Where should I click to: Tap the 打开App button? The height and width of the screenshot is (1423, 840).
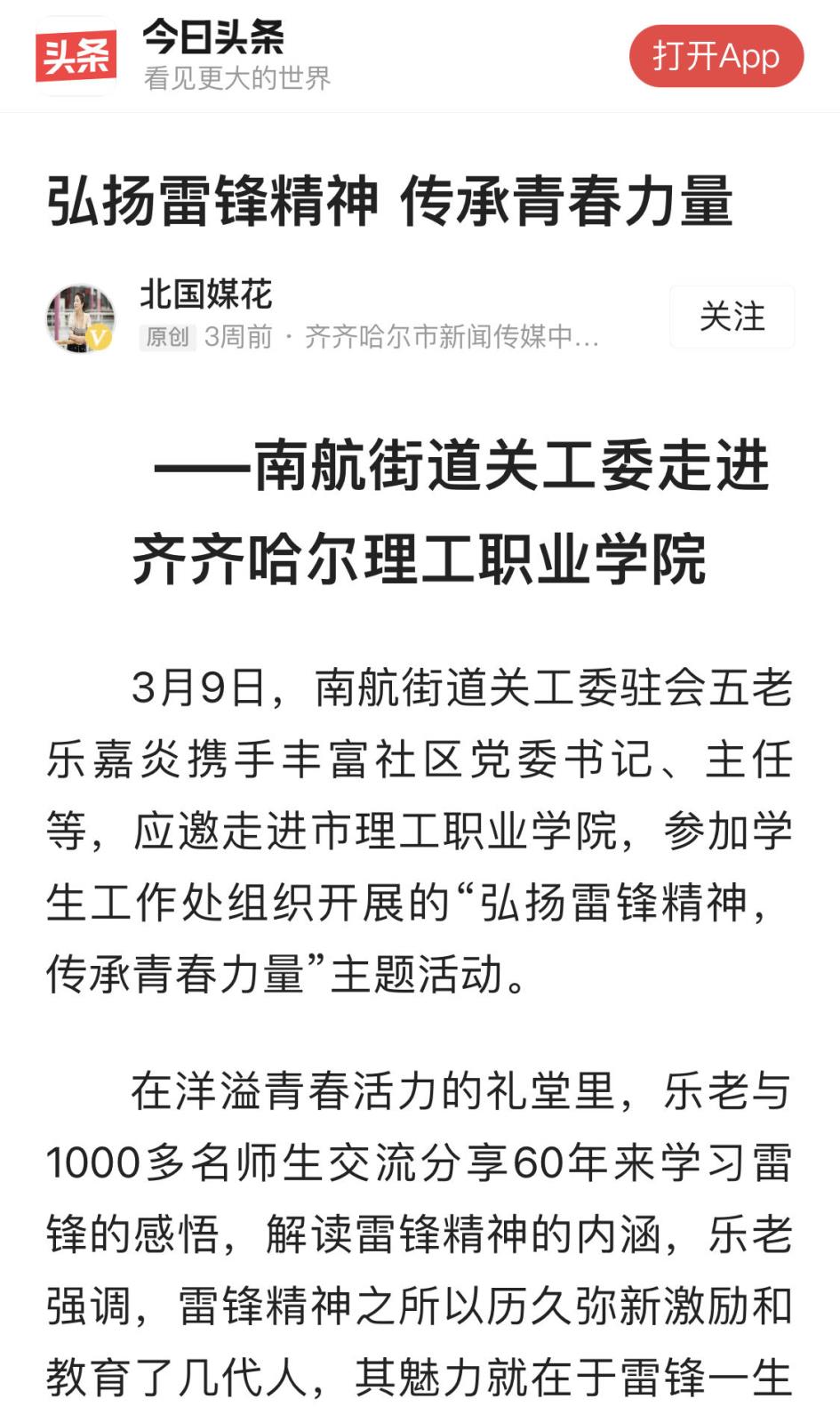[716, 56]
